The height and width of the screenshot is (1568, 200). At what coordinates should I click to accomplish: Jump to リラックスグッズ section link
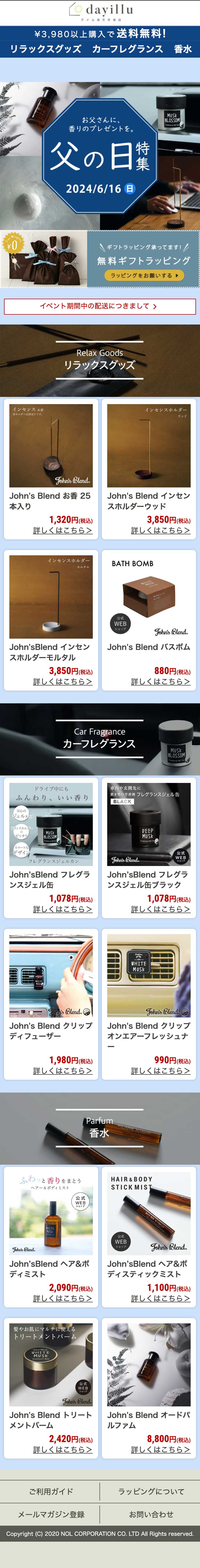pos(46,49)
